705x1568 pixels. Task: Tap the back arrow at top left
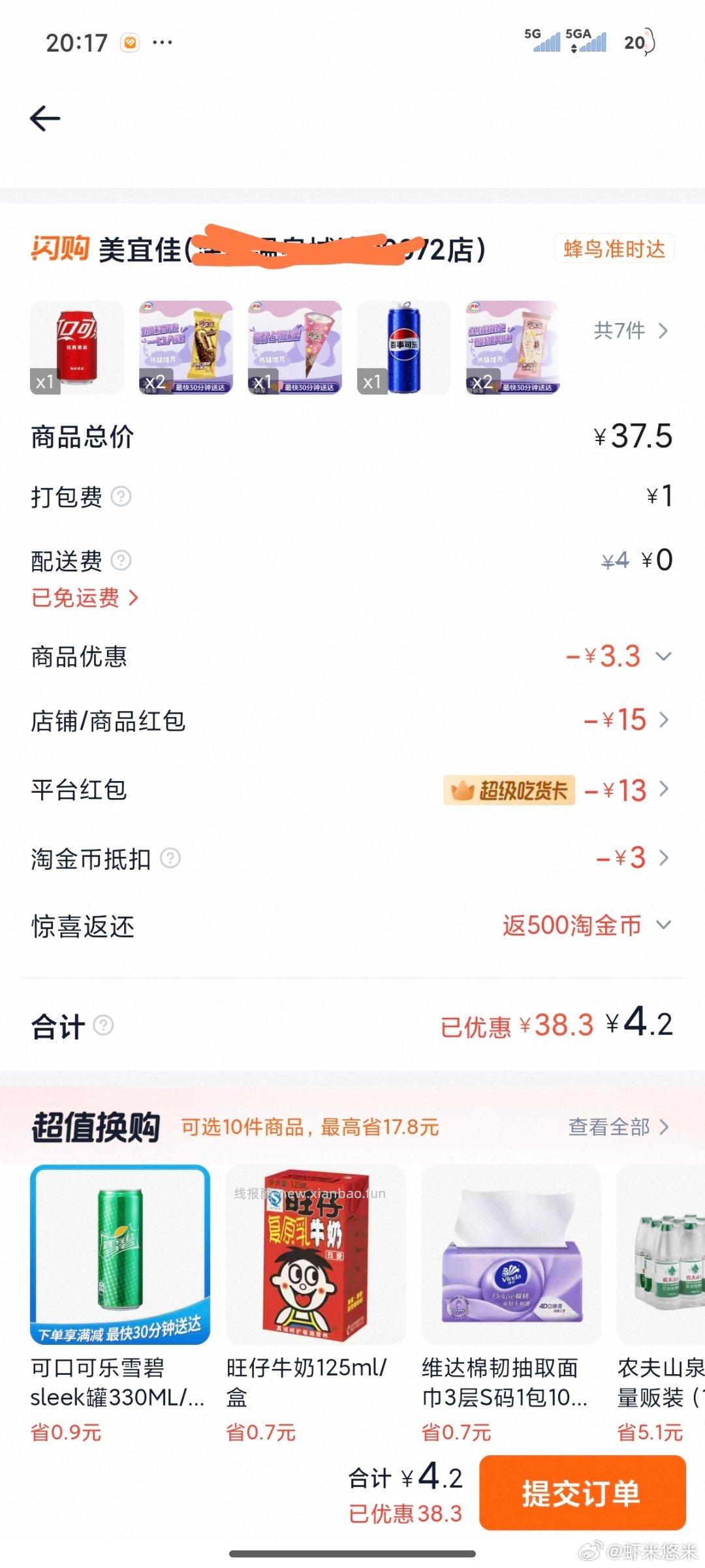pyautogui.click(x=46, y=117)
